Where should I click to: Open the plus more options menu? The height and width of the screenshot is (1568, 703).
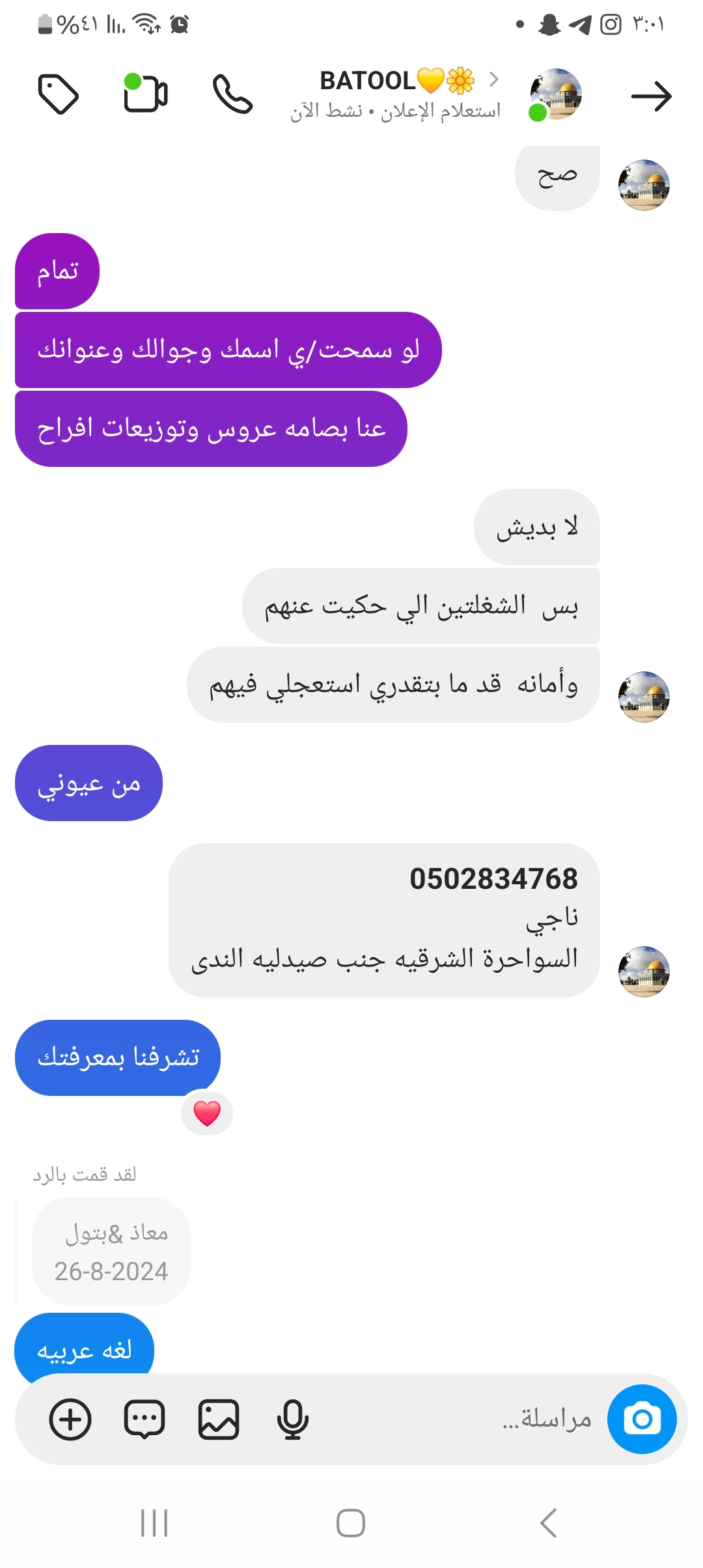[70, 1419]
